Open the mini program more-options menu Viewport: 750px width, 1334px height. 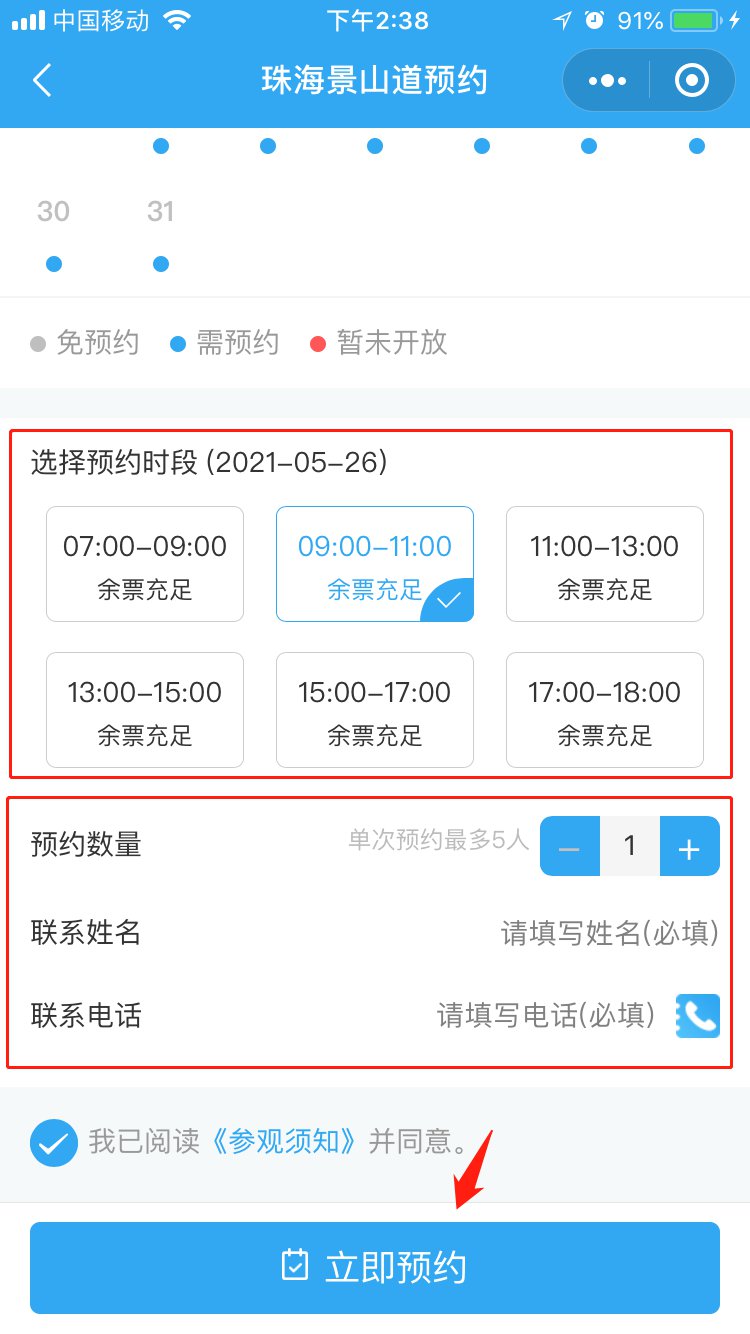point(607,80)
